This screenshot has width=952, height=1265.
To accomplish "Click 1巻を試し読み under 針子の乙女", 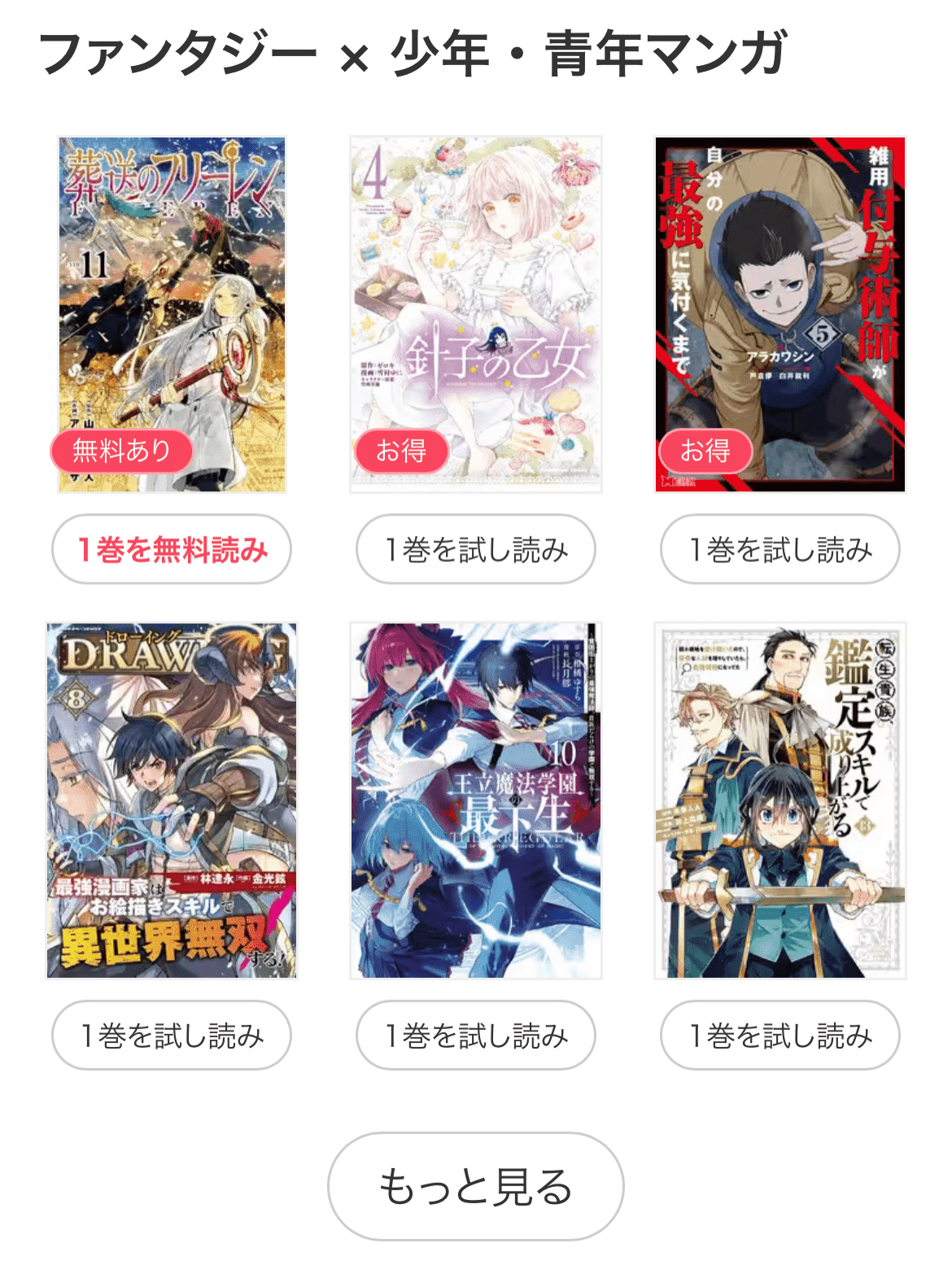I will [475, 550].
